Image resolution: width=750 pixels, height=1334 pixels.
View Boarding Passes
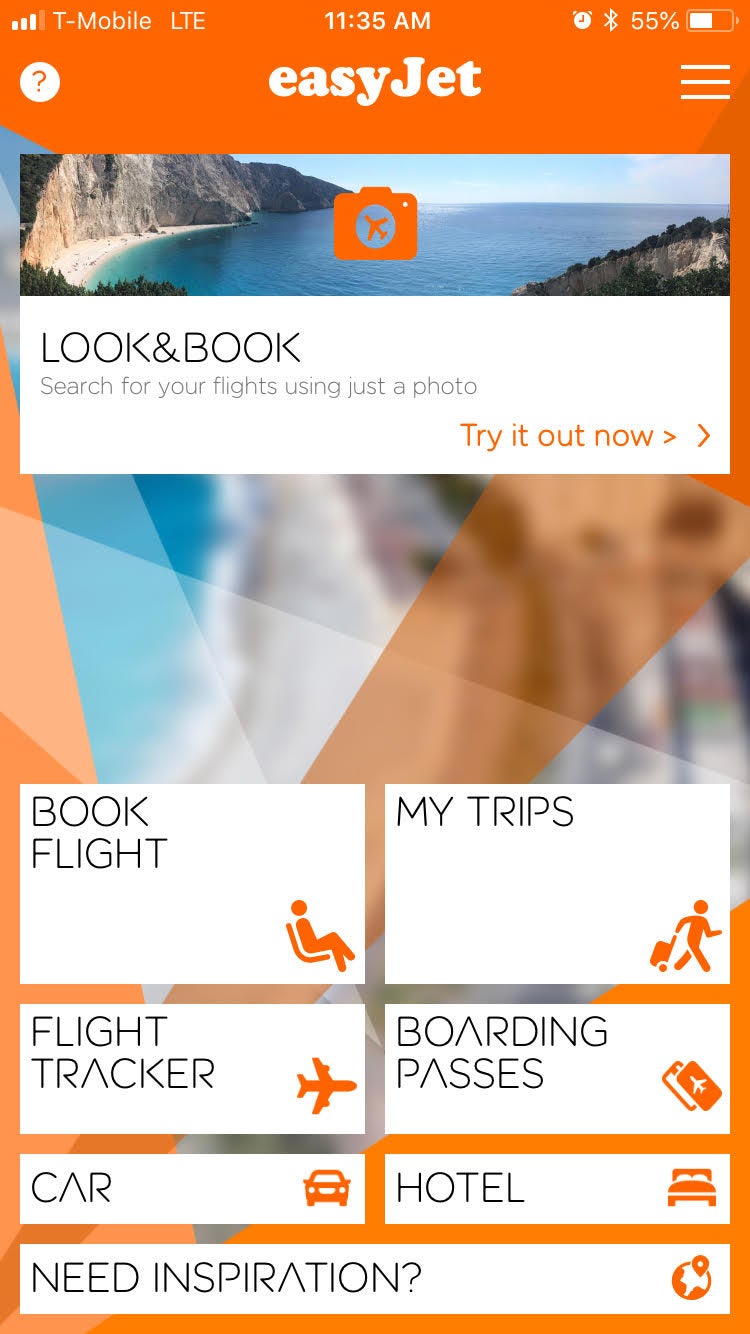coord(557,1068)
